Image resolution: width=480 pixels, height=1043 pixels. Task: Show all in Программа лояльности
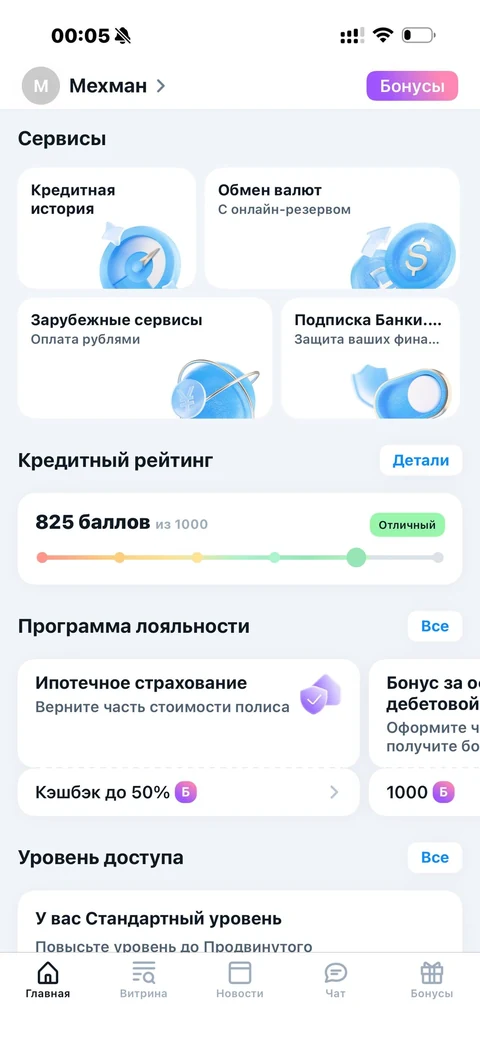point(435,626)
